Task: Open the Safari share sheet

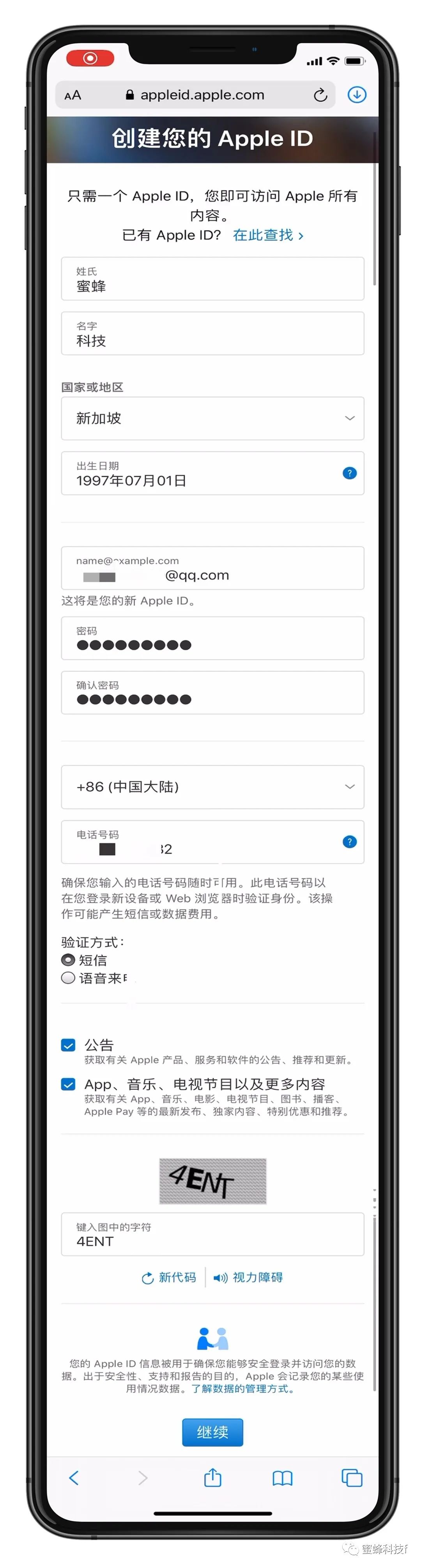Action: tap(212, 1477)
